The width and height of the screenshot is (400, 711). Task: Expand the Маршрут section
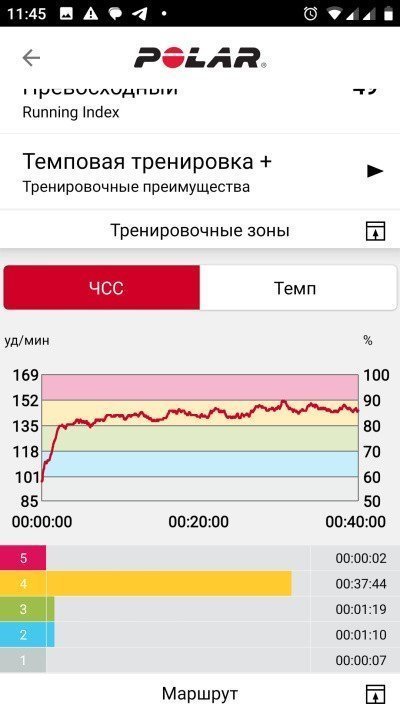375,694
